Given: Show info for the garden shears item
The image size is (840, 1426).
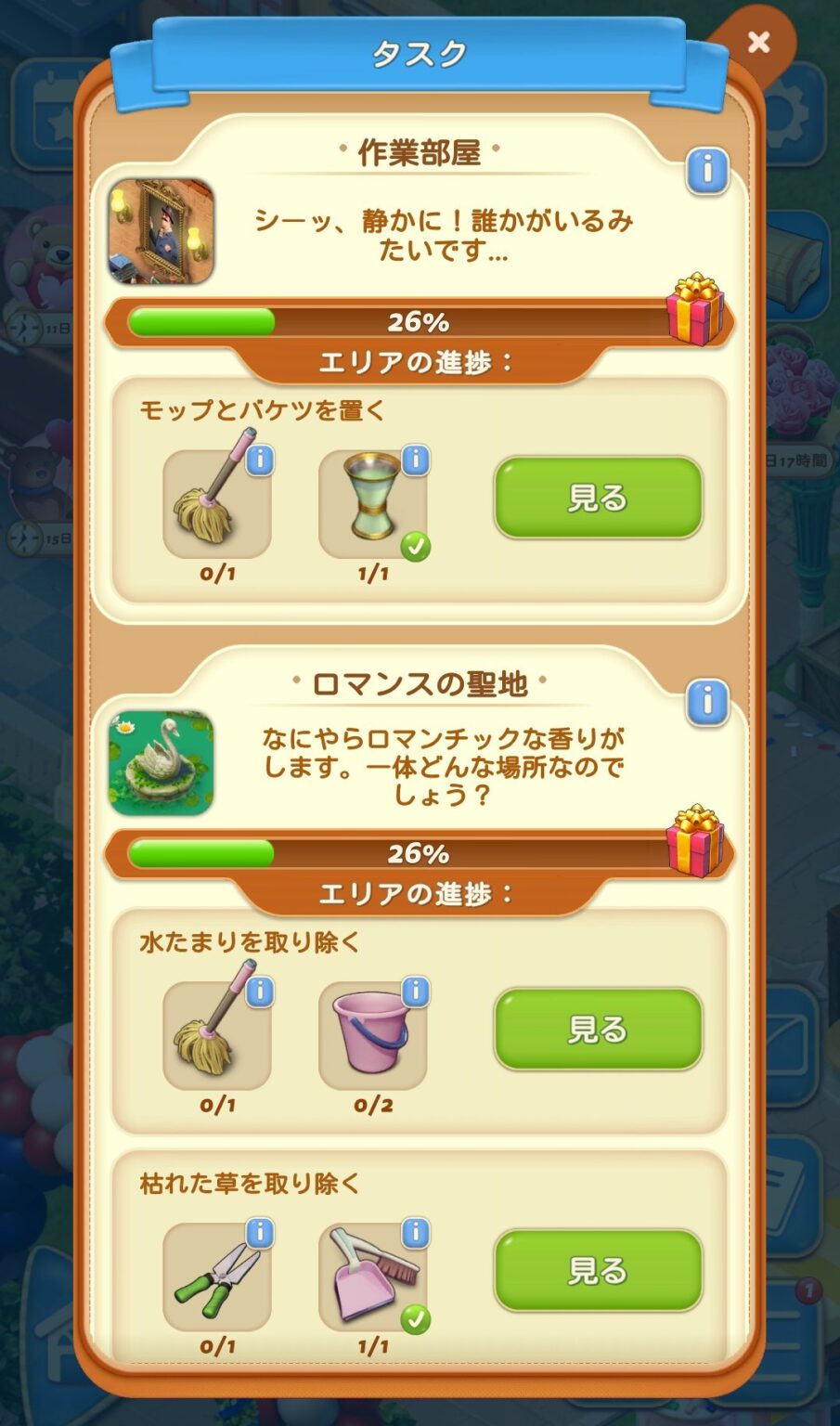Looking at the screenshot, I should coord(260,1233).
